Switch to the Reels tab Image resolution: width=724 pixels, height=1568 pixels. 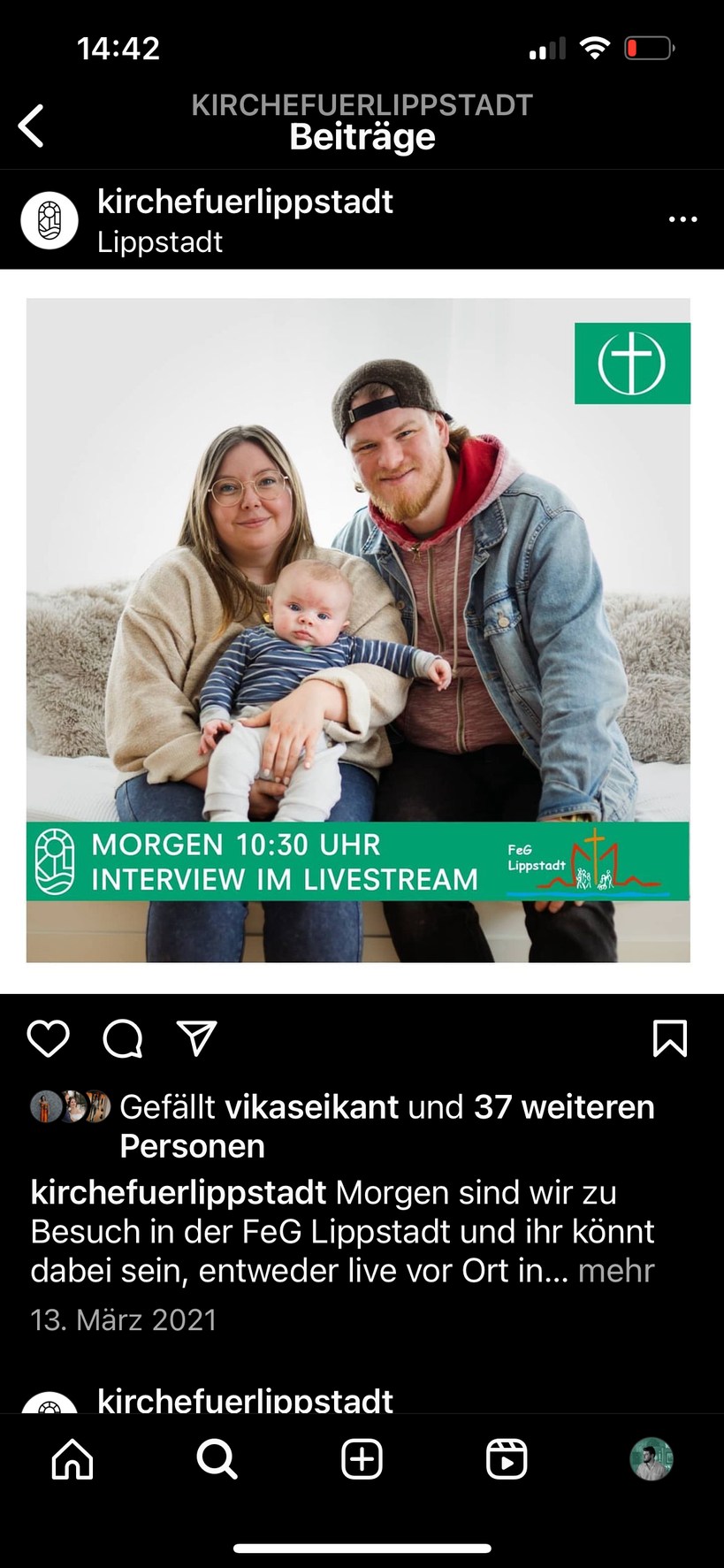pyautogui.click(x=507, y=1459)
